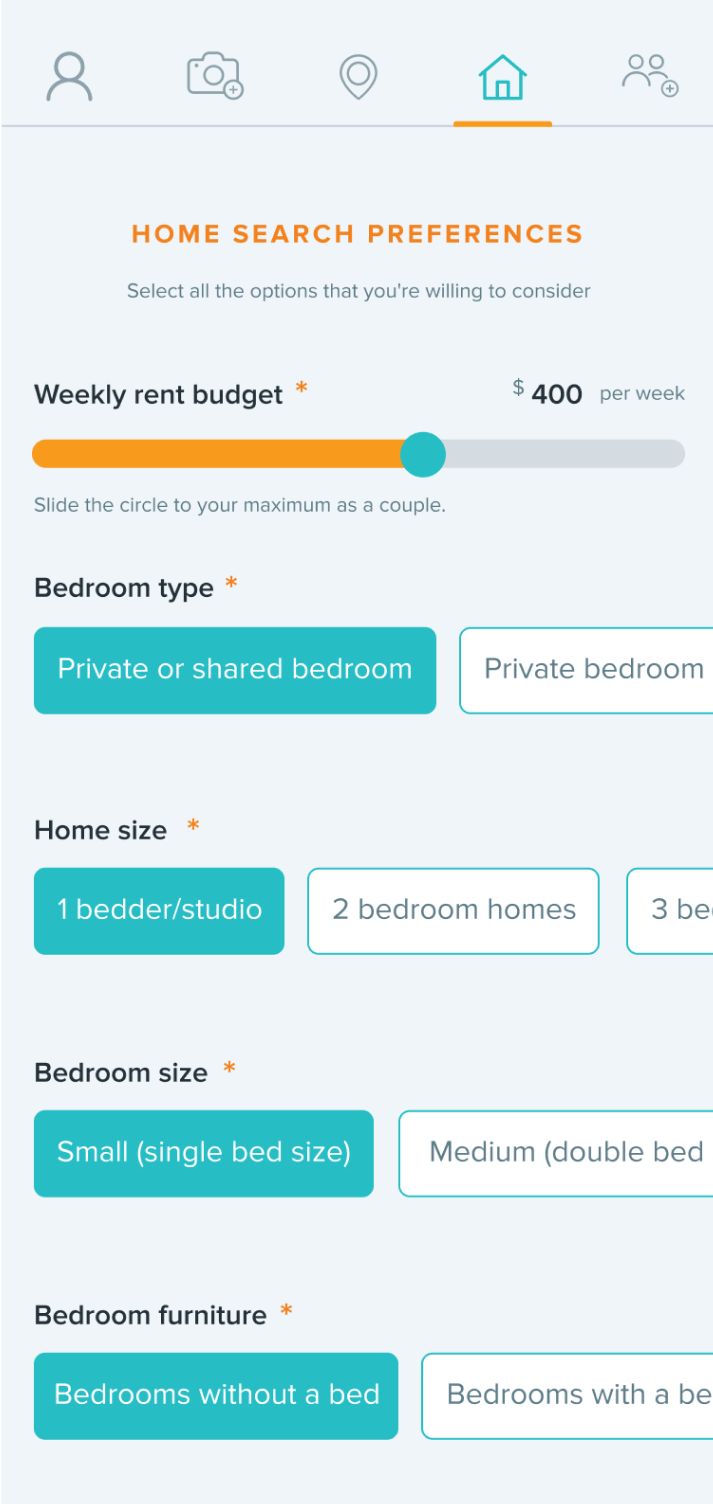Pick the 3 bedroom home size chip
This screenshot has width=713, height=1504.
click(672, 910)
